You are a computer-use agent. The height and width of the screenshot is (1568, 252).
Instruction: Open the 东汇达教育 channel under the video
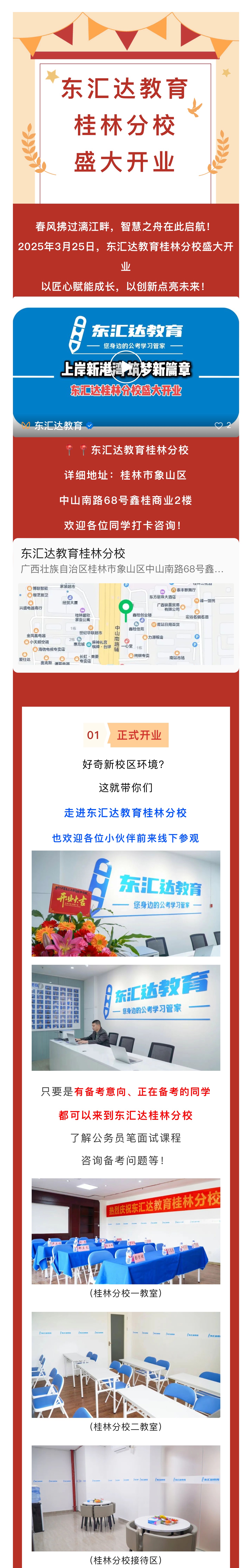pos(58,425)
